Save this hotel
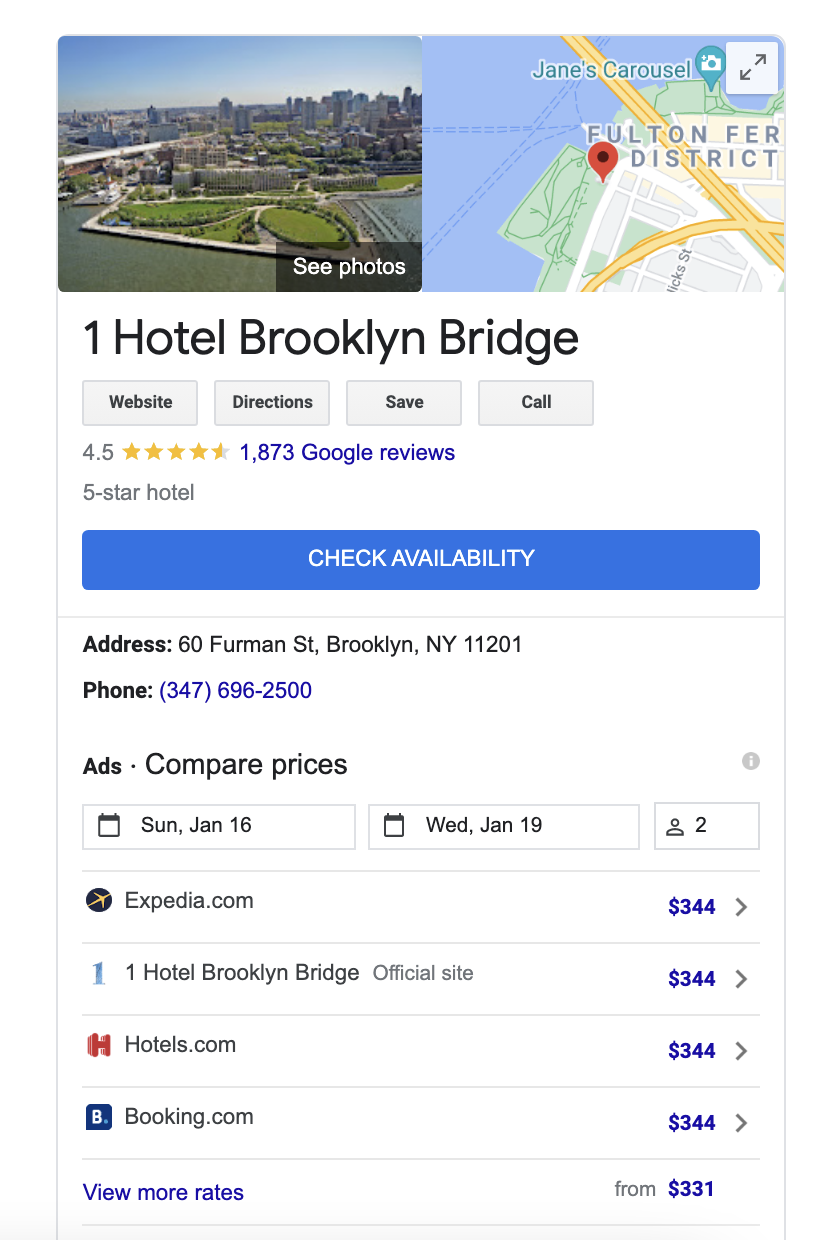Viewport: 828px width, 1240px height. pos(404,402)
